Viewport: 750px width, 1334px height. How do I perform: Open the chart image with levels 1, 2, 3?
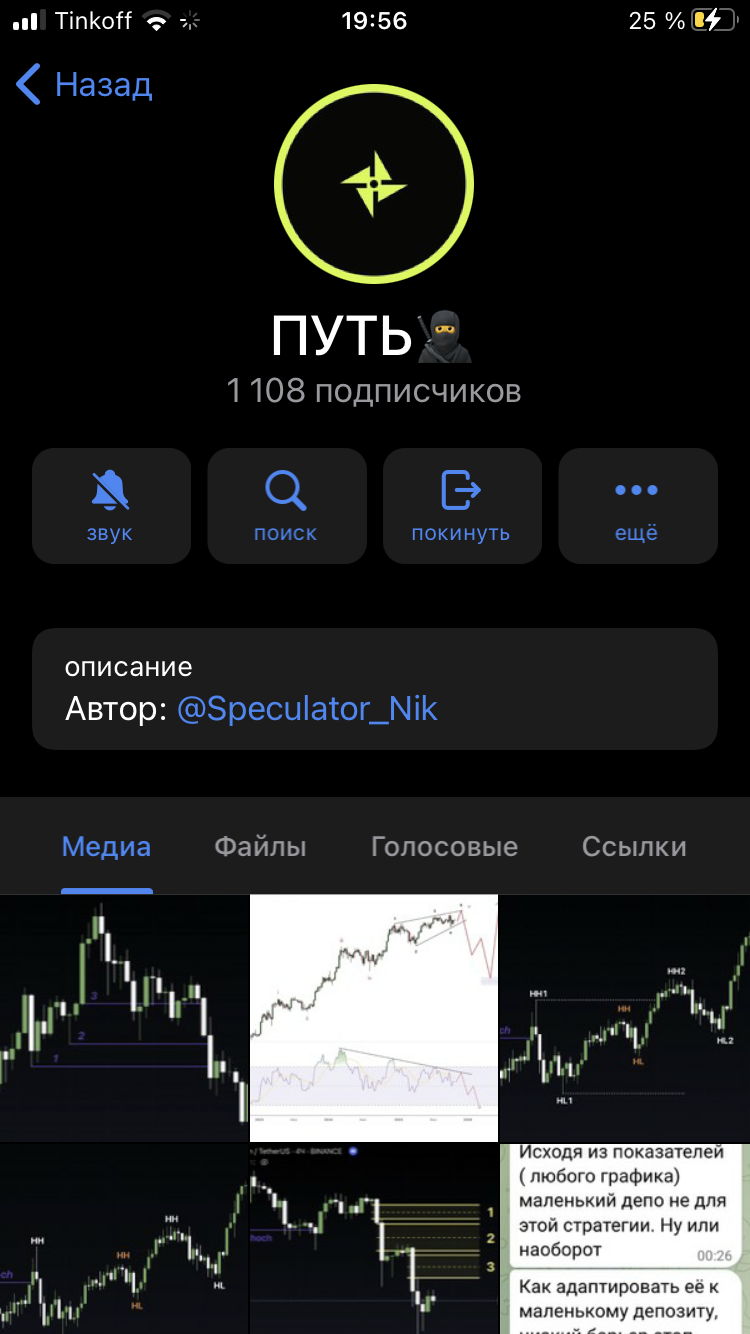[x=123, y=1018]
